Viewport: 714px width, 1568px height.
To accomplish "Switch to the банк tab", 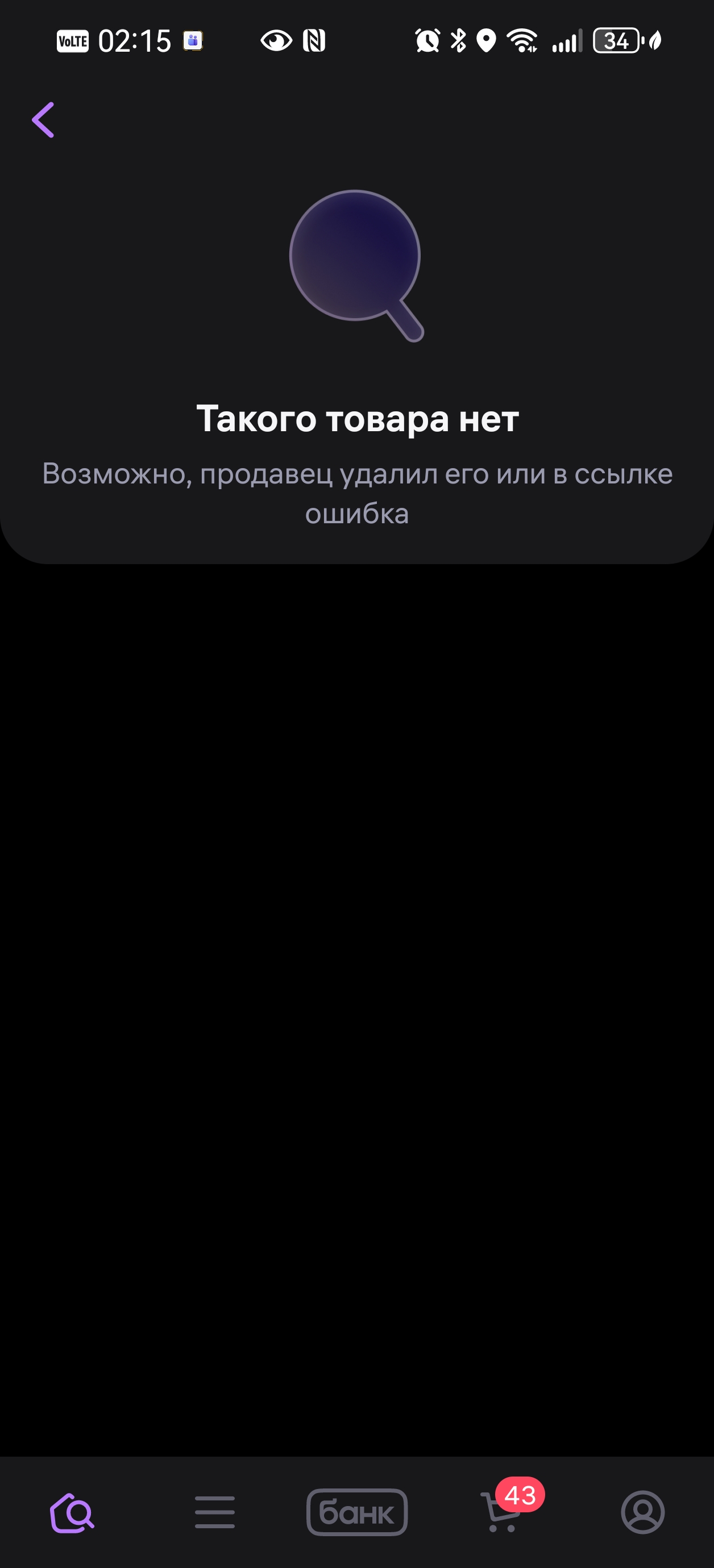I will [x=357, y=1512].
